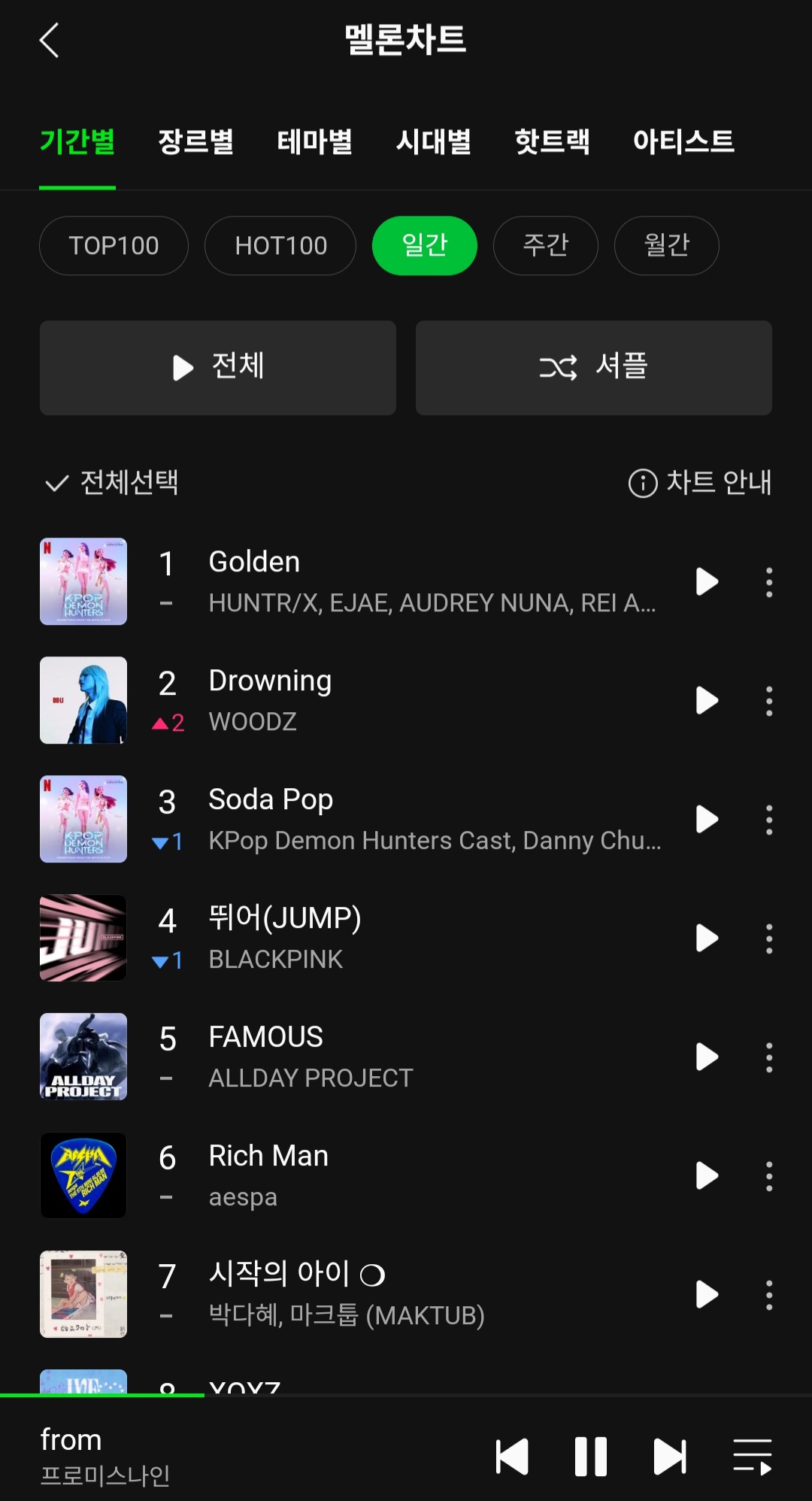Switch to the 장르별 tab
Screen dimensions: 812x1501
click(195, 141)
